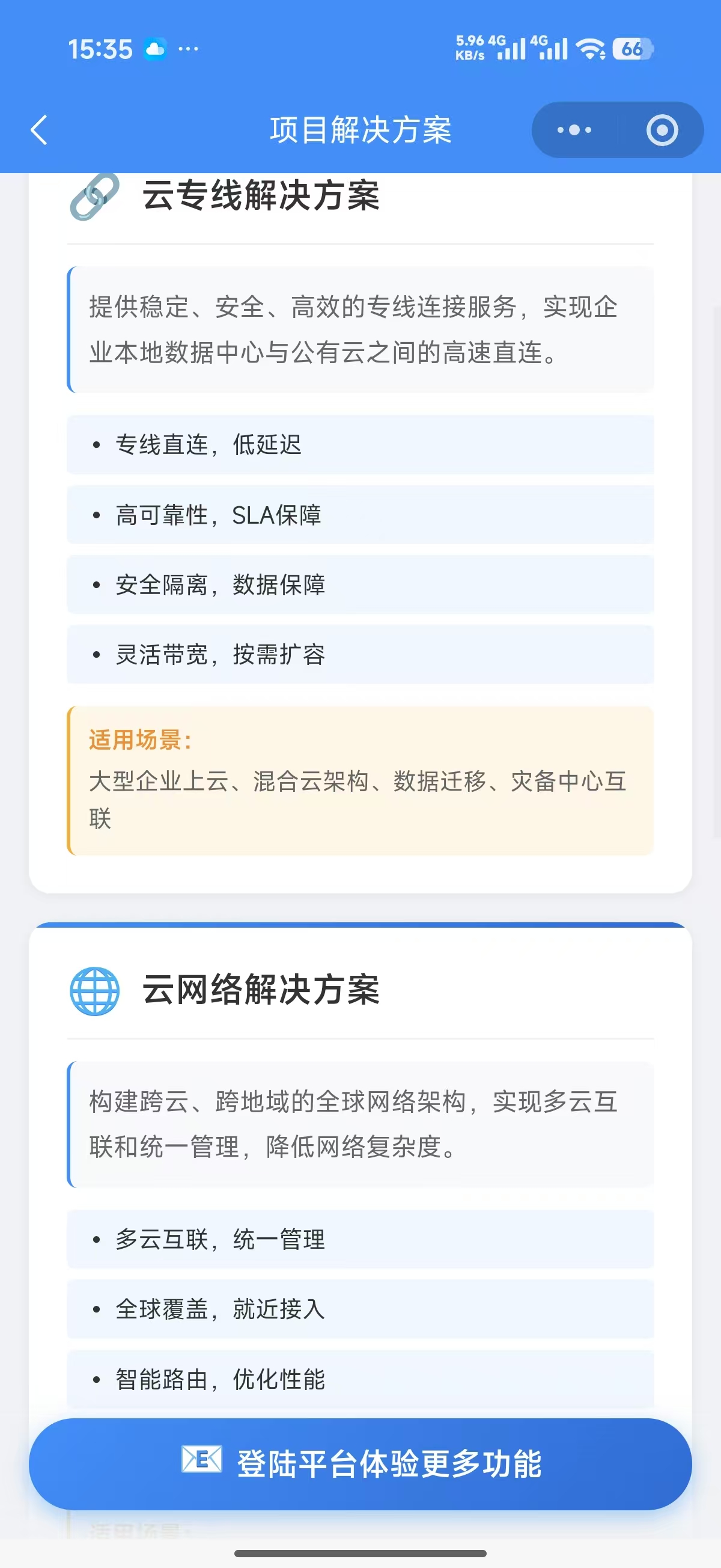Viewport: 721px width, 1568px height.
Task: Open the mini program more options menu
Action: (574, 130)
